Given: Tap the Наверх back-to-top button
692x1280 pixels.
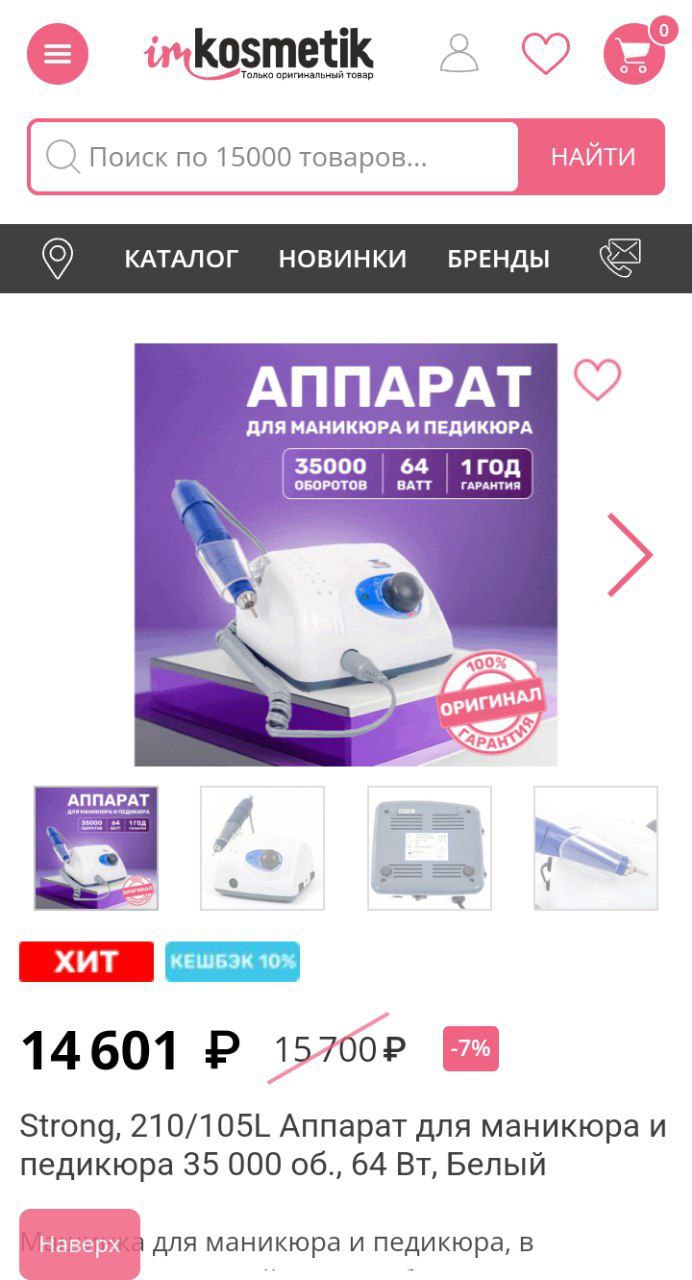Looking at the screenshot, I should (x=80, y=1244).
